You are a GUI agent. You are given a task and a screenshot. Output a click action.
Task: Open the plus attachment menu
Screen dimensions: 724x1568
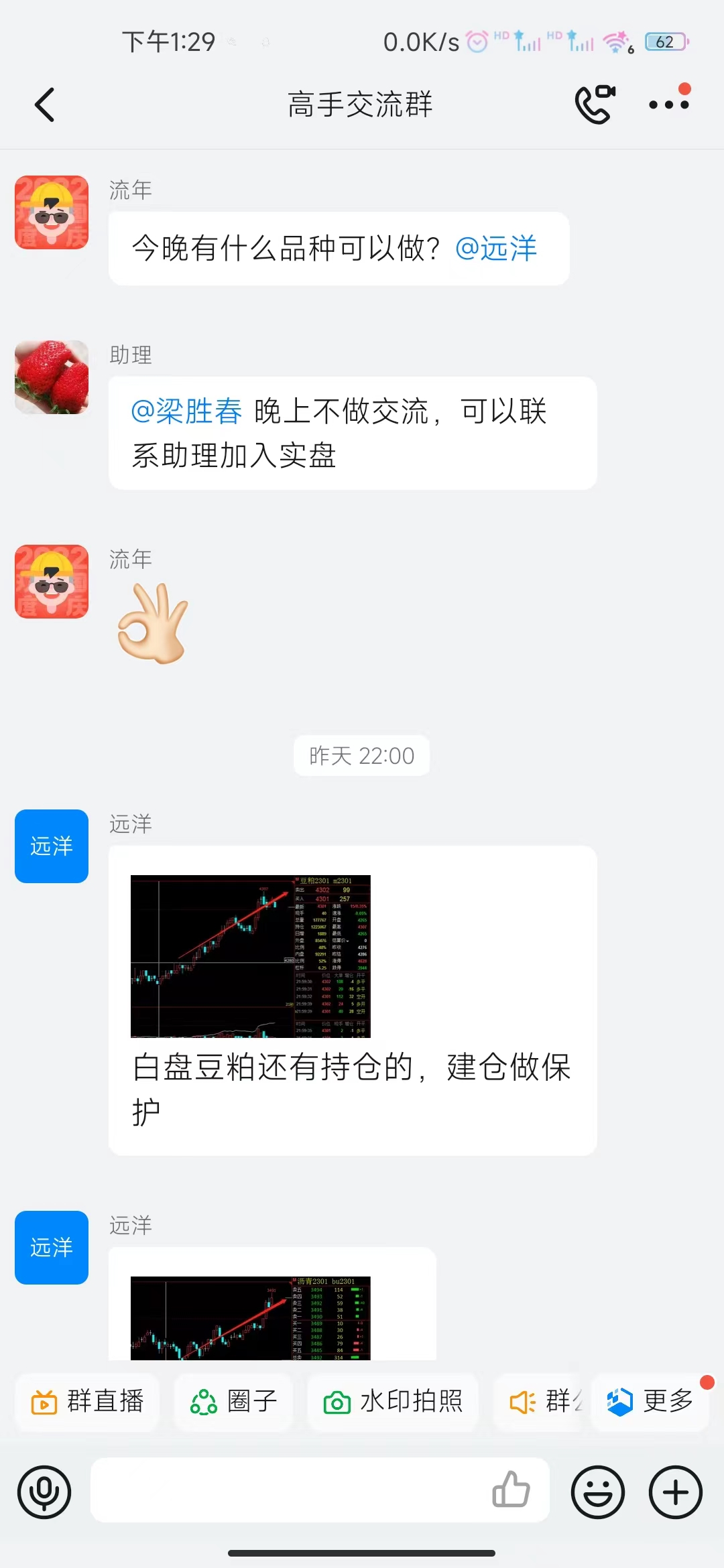(x=675, y=1493)
